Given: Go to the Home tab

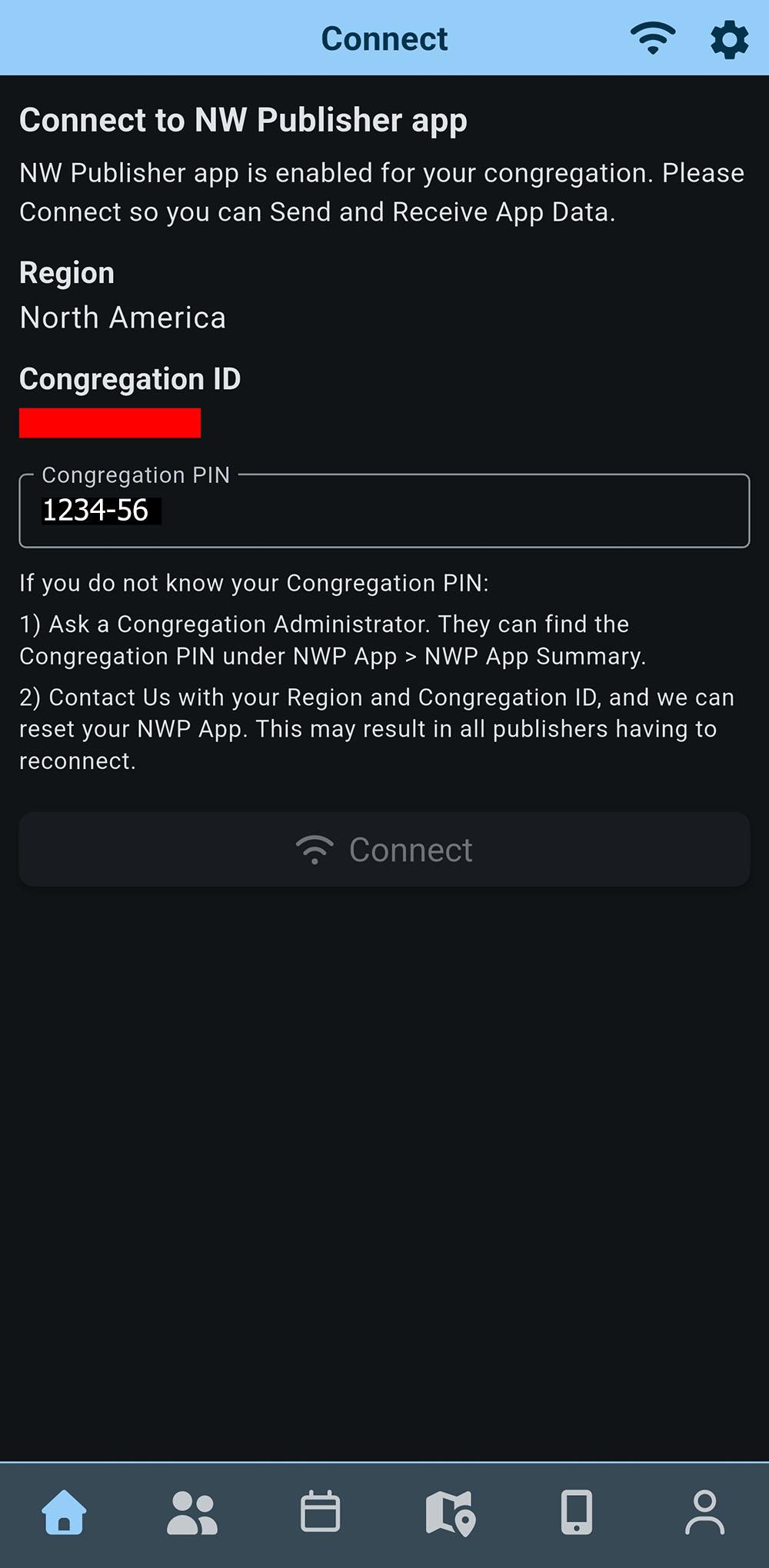Looking at the screenshot, I should click(x=64, y=1512).
